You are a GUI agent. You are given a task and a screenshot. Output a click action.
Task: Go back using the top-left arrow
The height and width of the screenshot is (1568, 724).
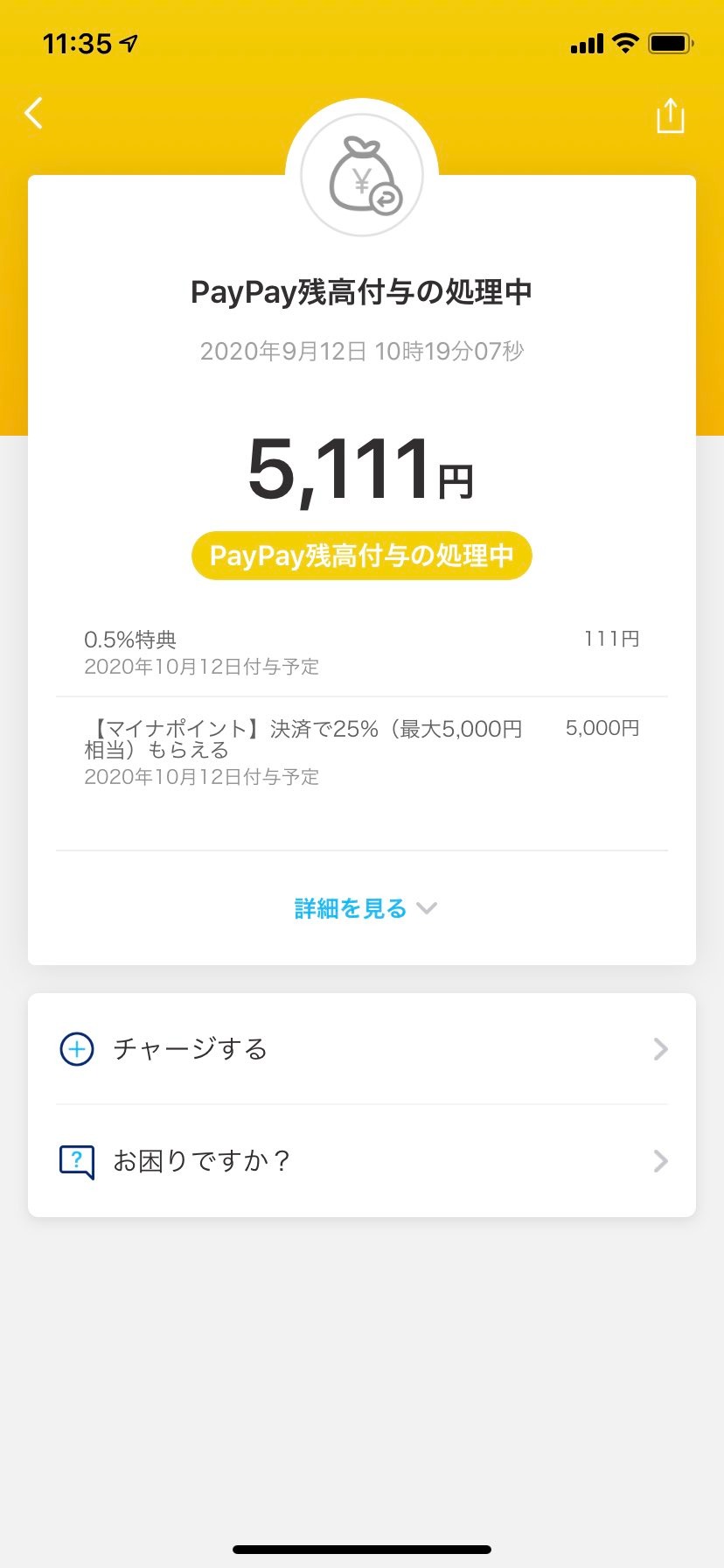pos(34,113)
